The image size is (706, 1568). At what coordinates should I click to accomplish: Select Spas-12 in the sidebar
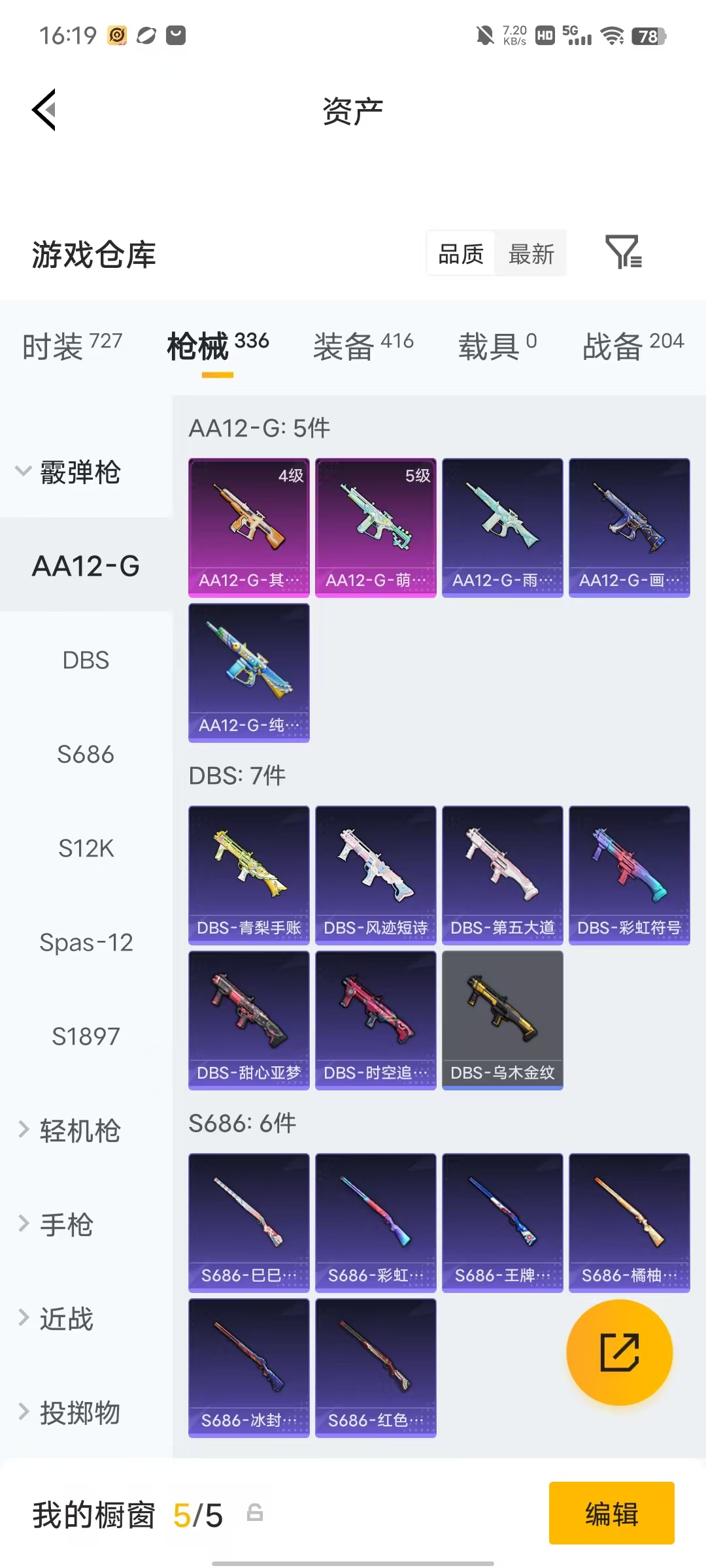pyautogui.click(x=86, y=942)
